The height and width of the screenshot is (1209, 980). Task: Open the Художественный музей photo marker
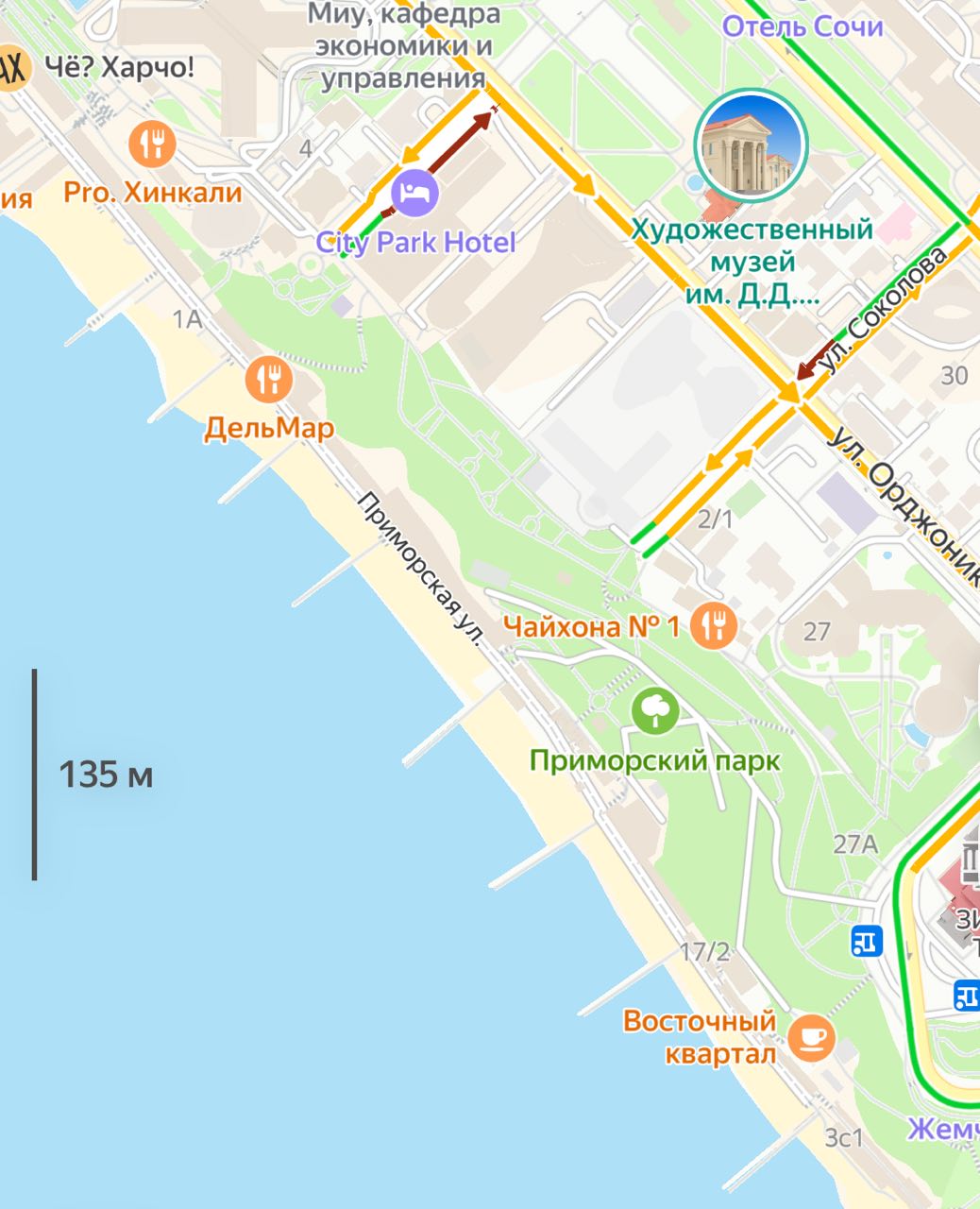751,145
